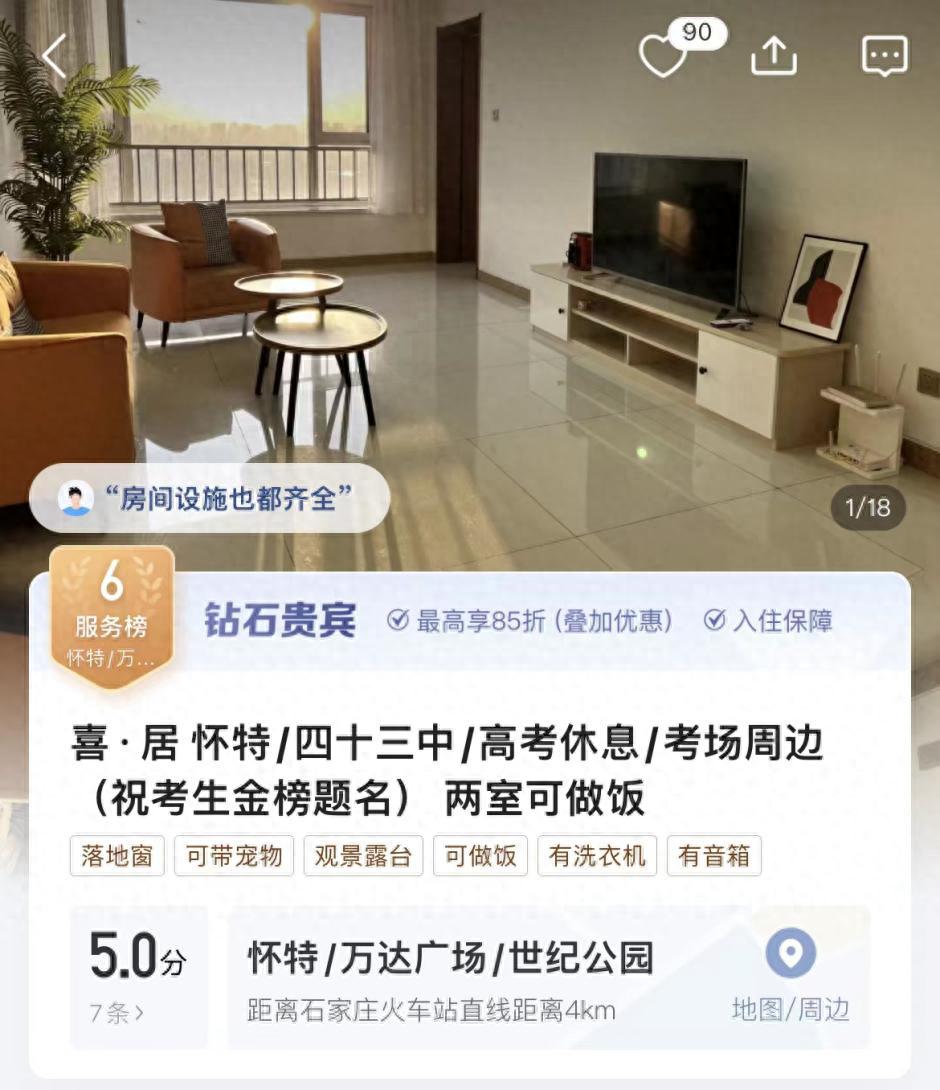940x1090 pixels.
Task: Open the guest review quote bubble
Action: [x=210, y=498]
